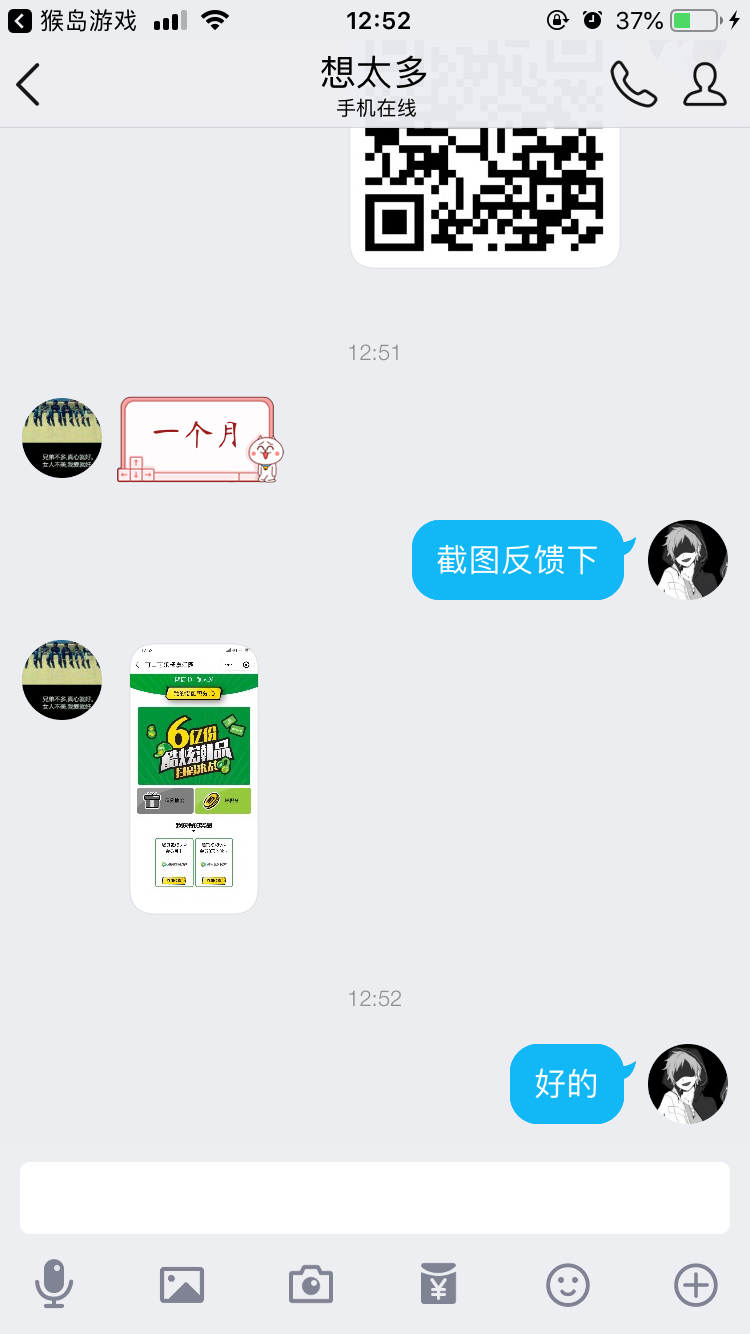Send a red packet
This screenshot has height=1334, width=750.
(x=438, y=1285)
